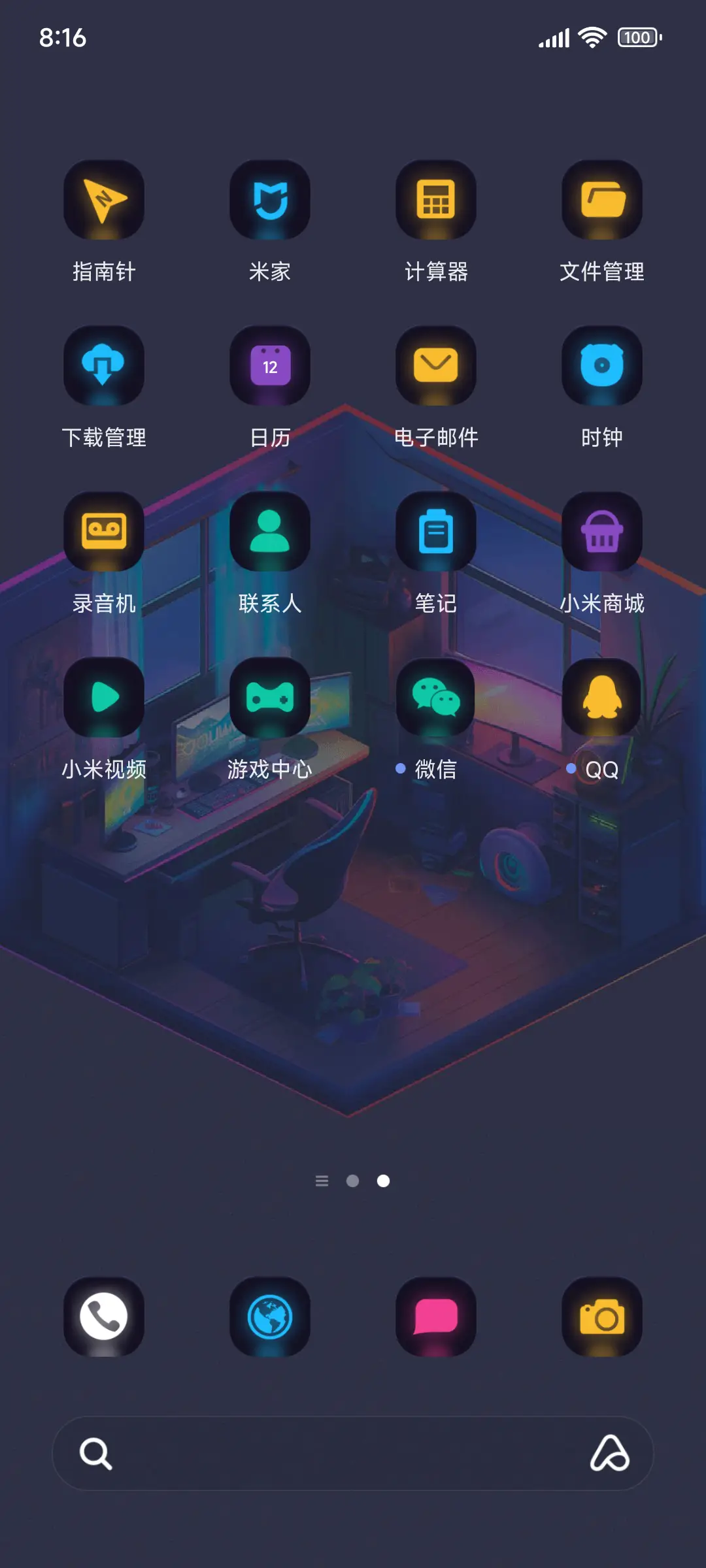Open 下载管理 download manager
706x1568 pixels.
[x=104, y=366]
